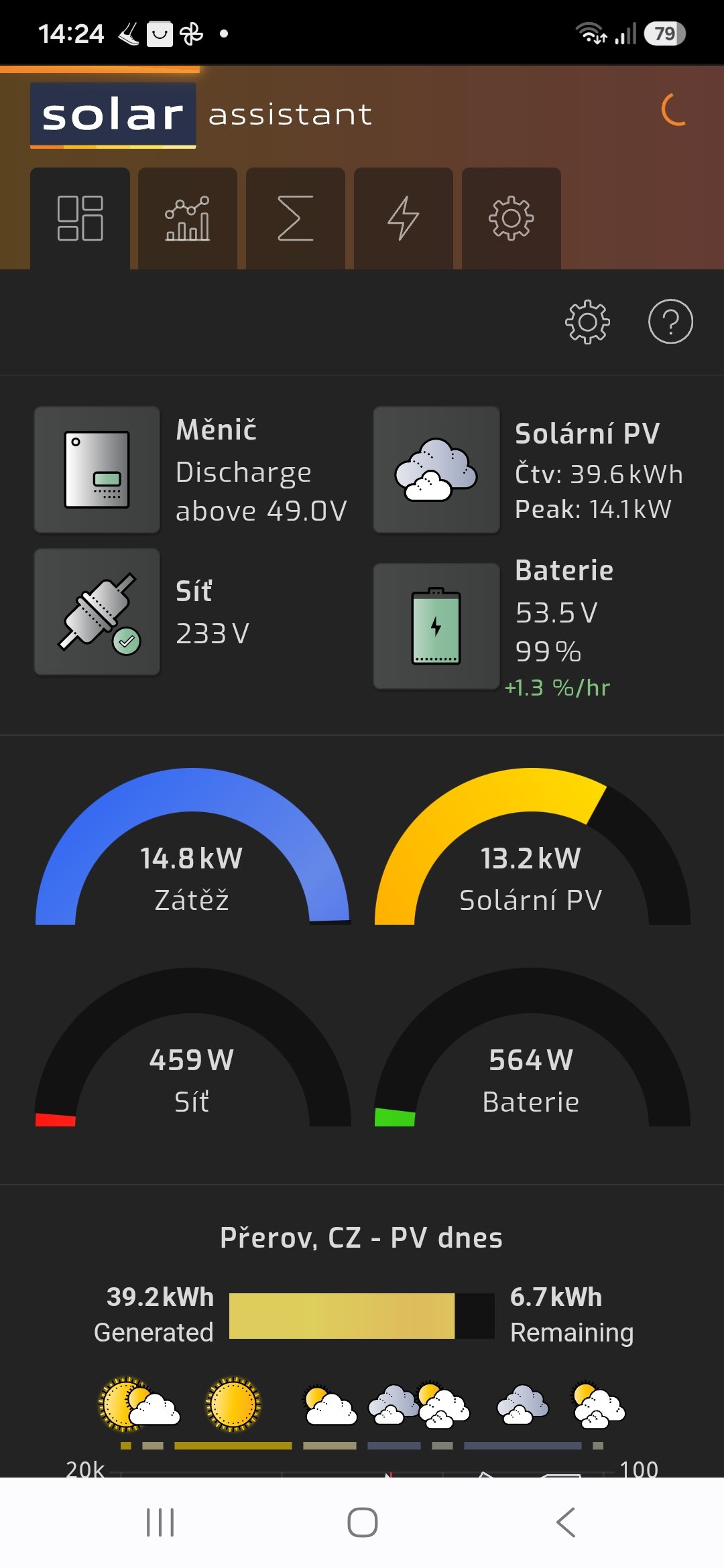The image size is (724, 1568).
Task: Switch to the charts tab
Action: (188, 218)
